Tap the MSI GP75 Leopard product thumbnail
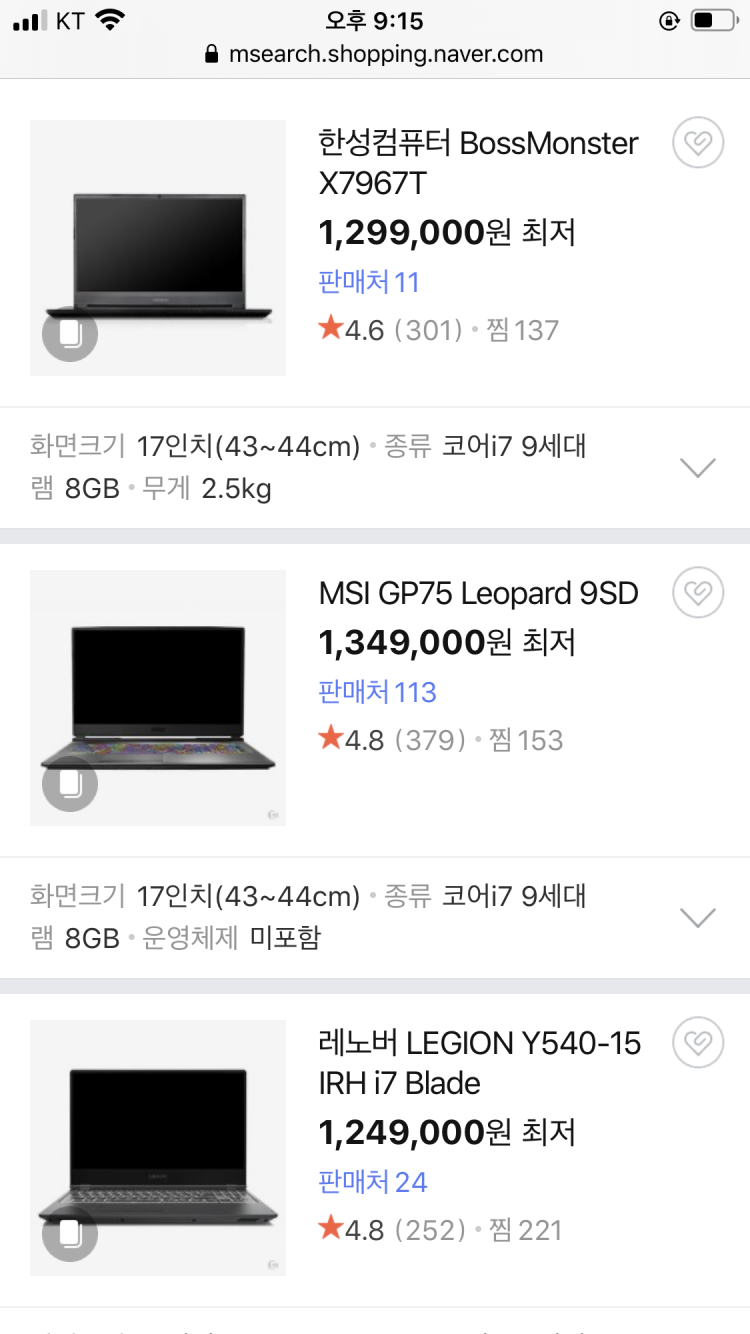The height and width of the screenshot is (1334, 750). pyautogui.click(x=157, y=697)
